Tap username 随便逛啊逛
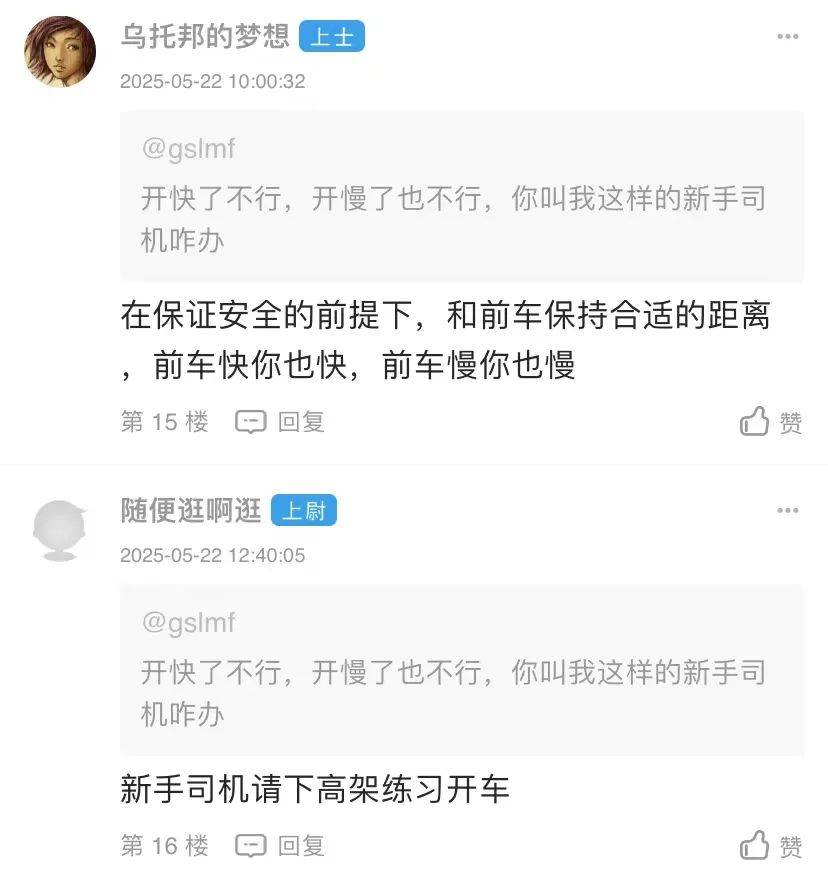828x877 pixels. [x=191, y=511]
